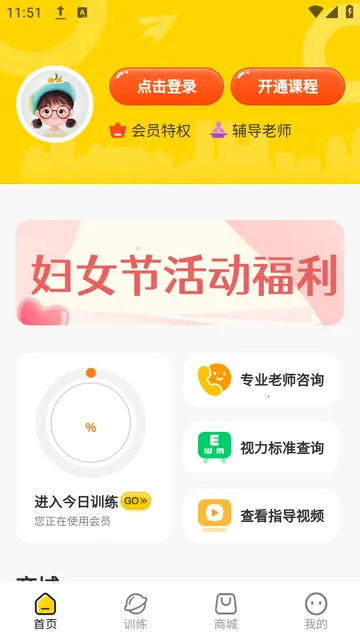Tap the 点击登录 login button
The image size is (360, 640).
click(x=167, y=87)
